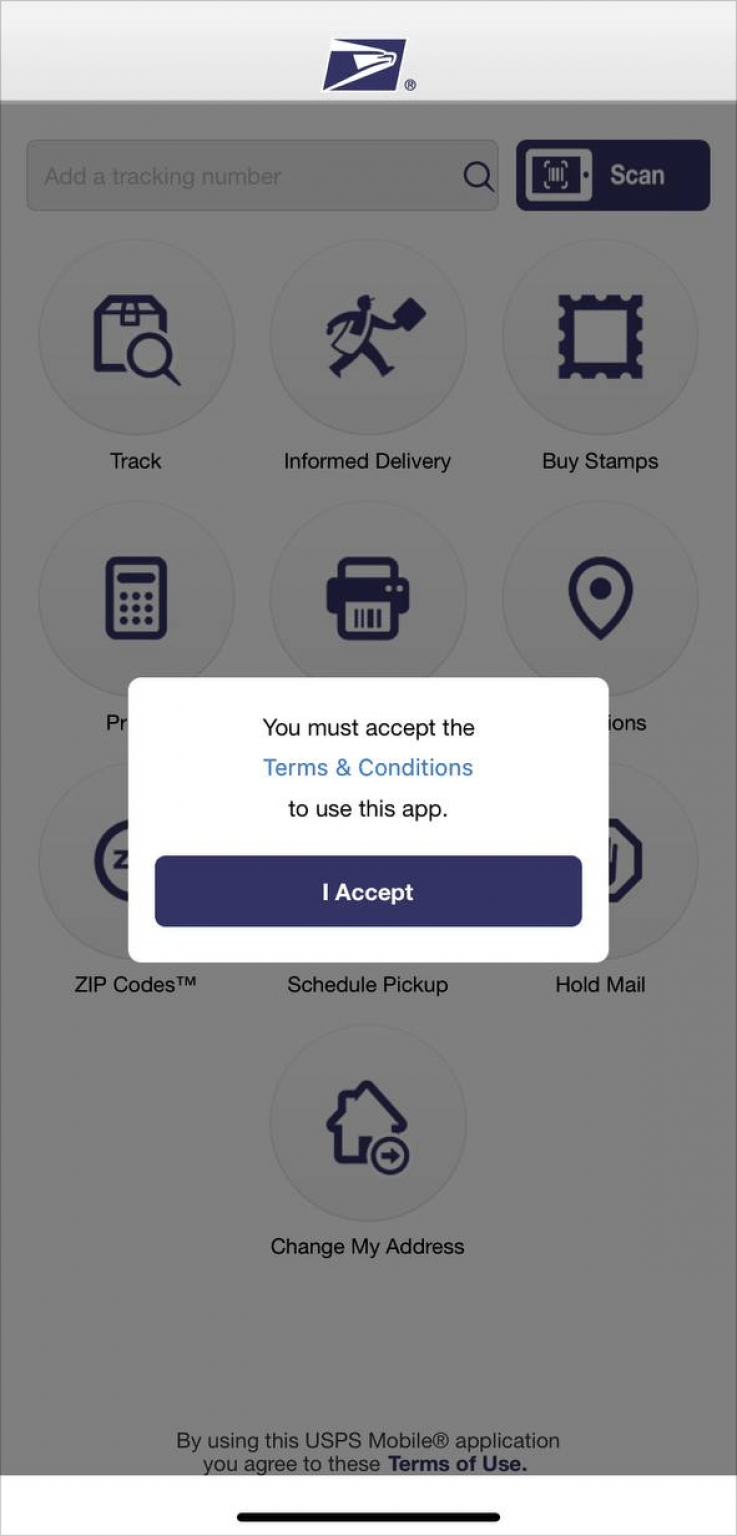Tap the Prices calculator icon

point(135,598)
